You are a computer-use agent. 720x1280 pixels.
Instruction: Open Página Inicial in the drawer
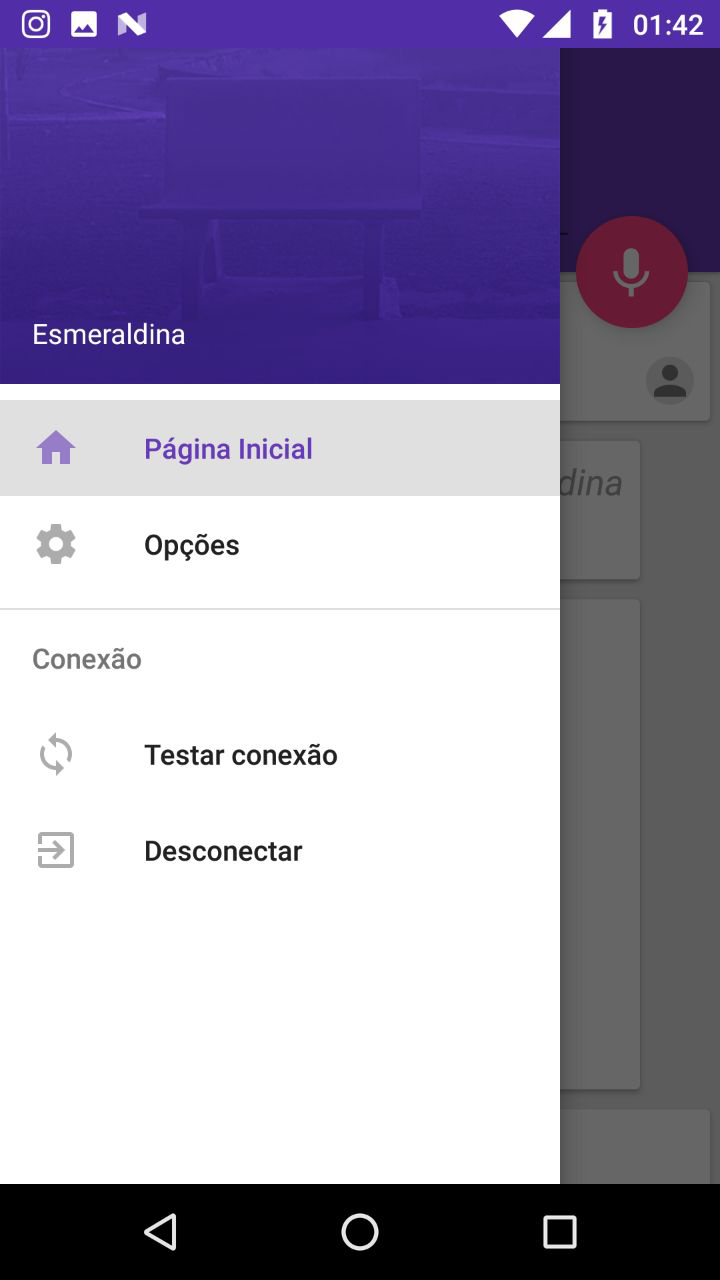pyautogui.click(x=280, y=448)
